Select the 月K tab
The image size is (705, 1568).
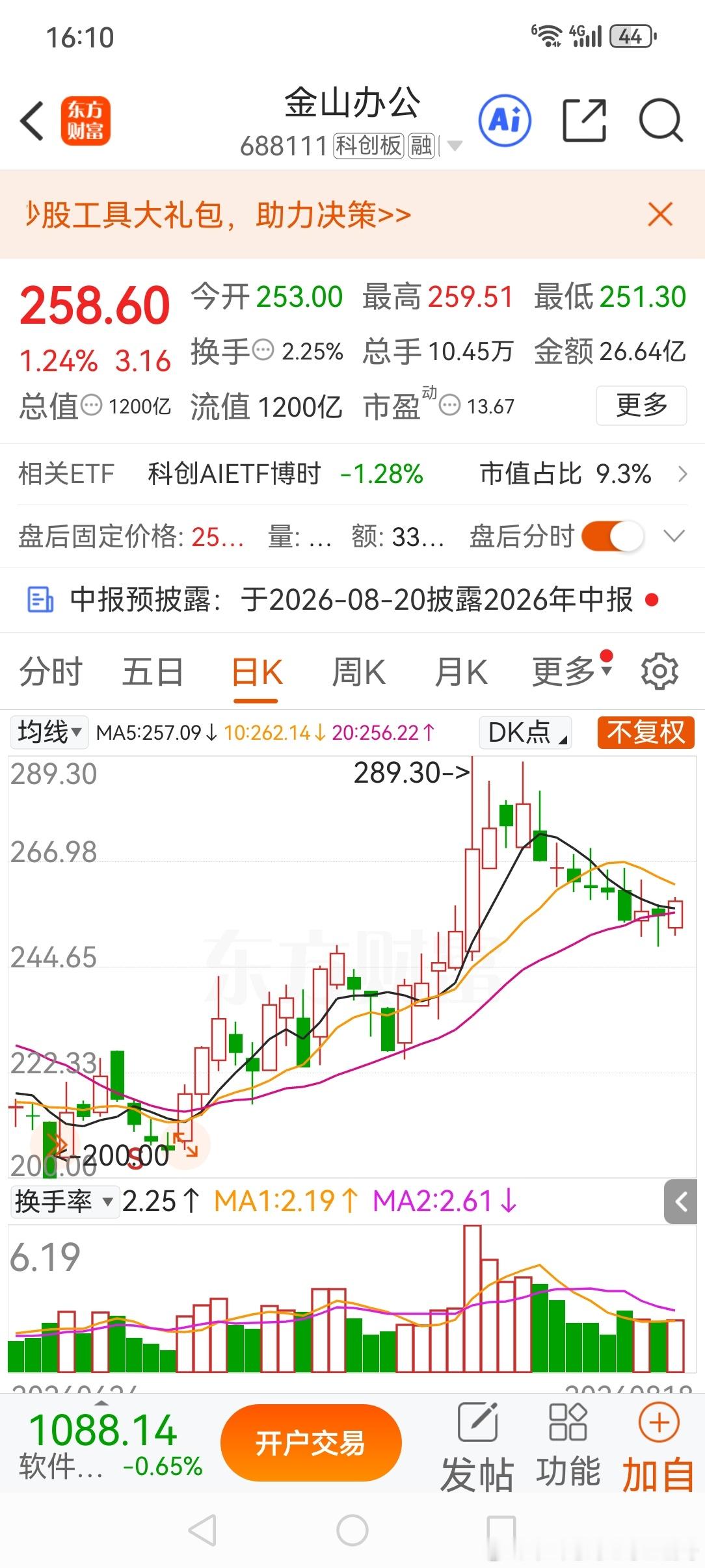coord(460,672)
